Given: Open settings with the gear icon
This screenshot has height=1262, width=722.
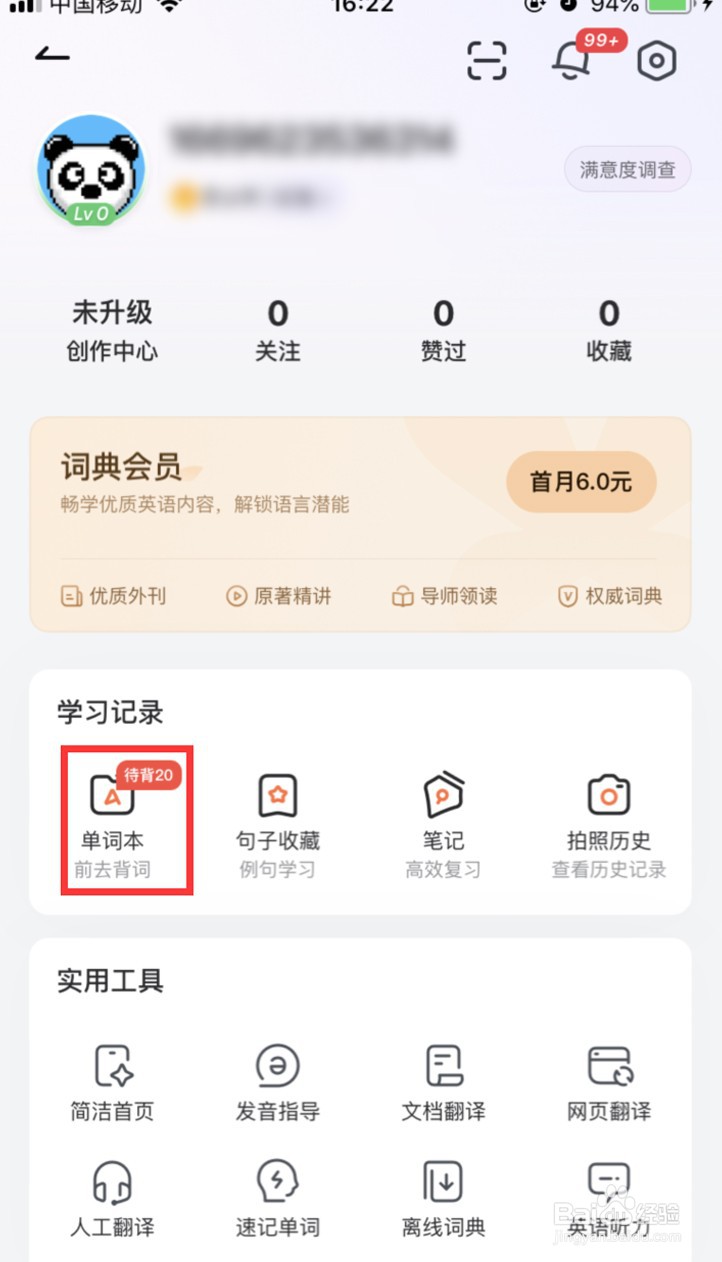Looking at the screenshot, I should point(657,61).
